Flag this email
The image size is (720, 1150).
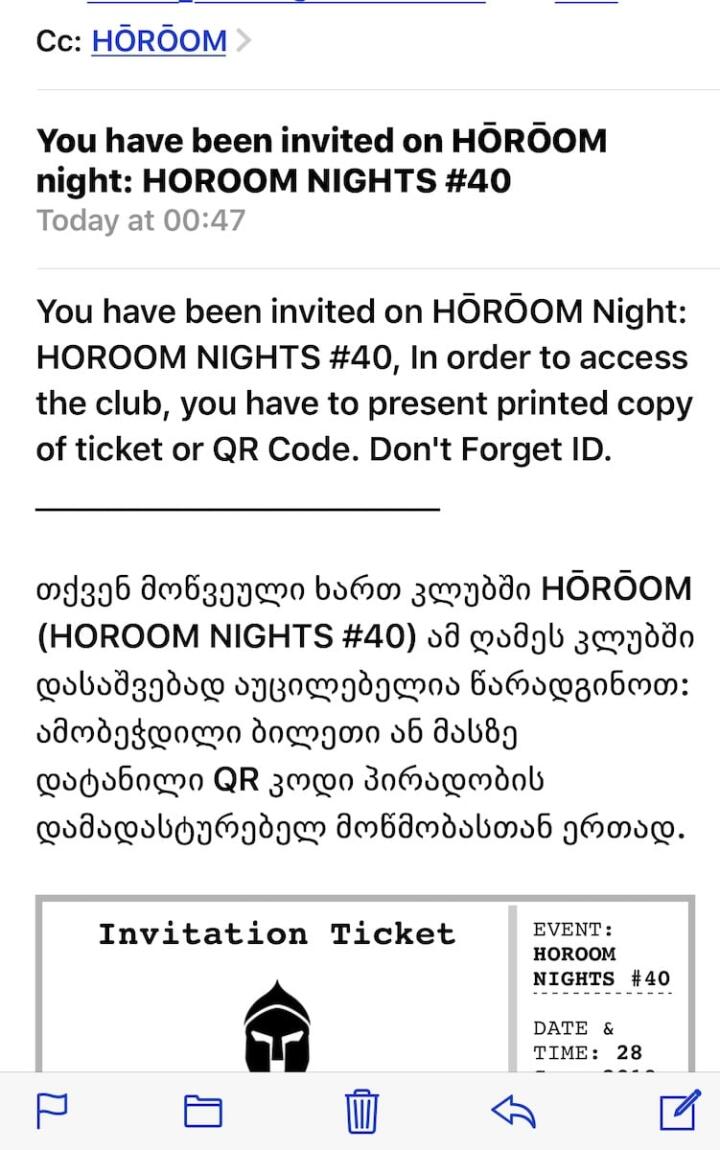(x=52, y=1110)
